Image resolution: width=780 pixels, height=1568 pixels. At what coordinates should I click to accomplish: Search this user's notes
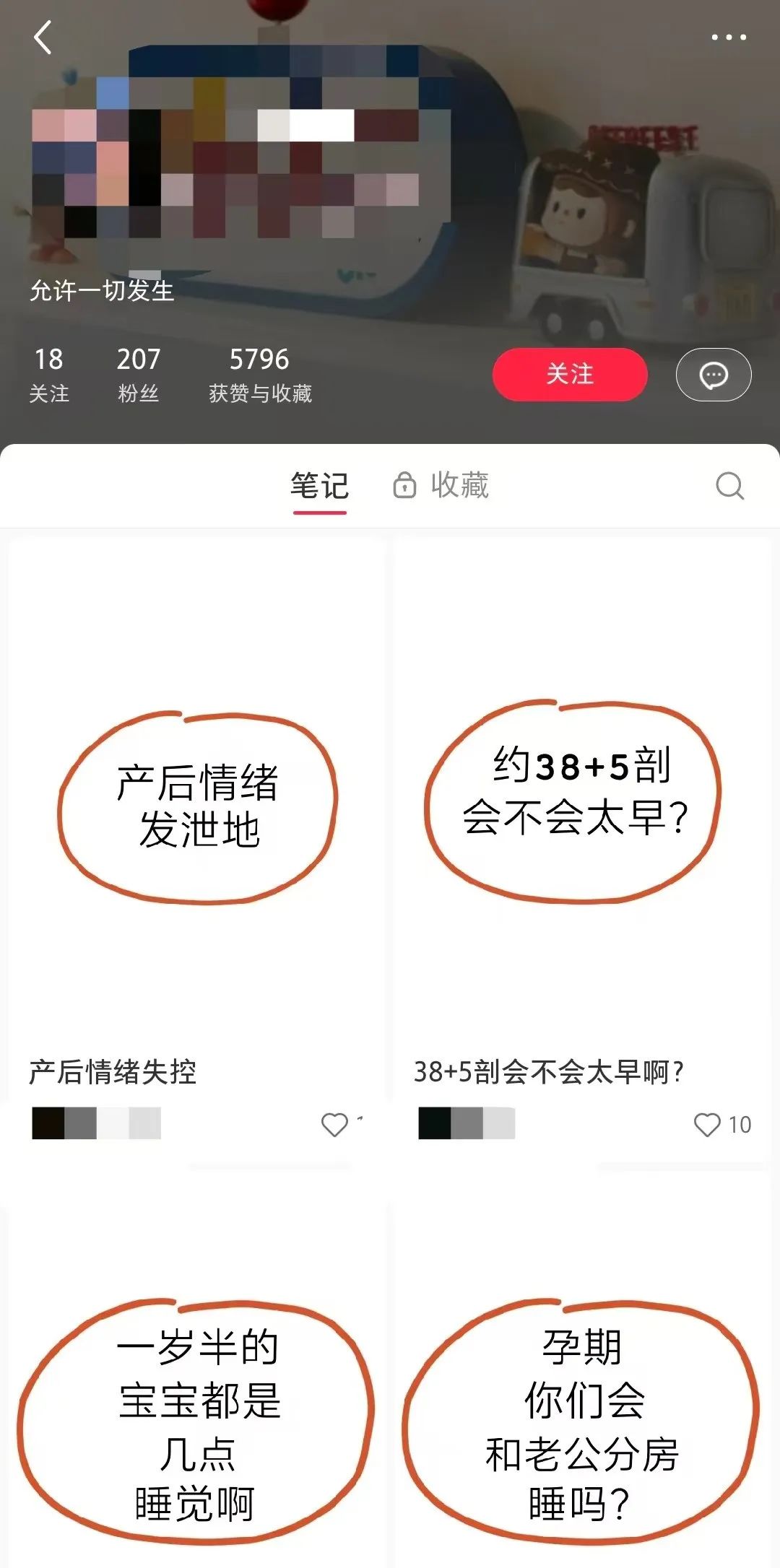tap(729, 486)
